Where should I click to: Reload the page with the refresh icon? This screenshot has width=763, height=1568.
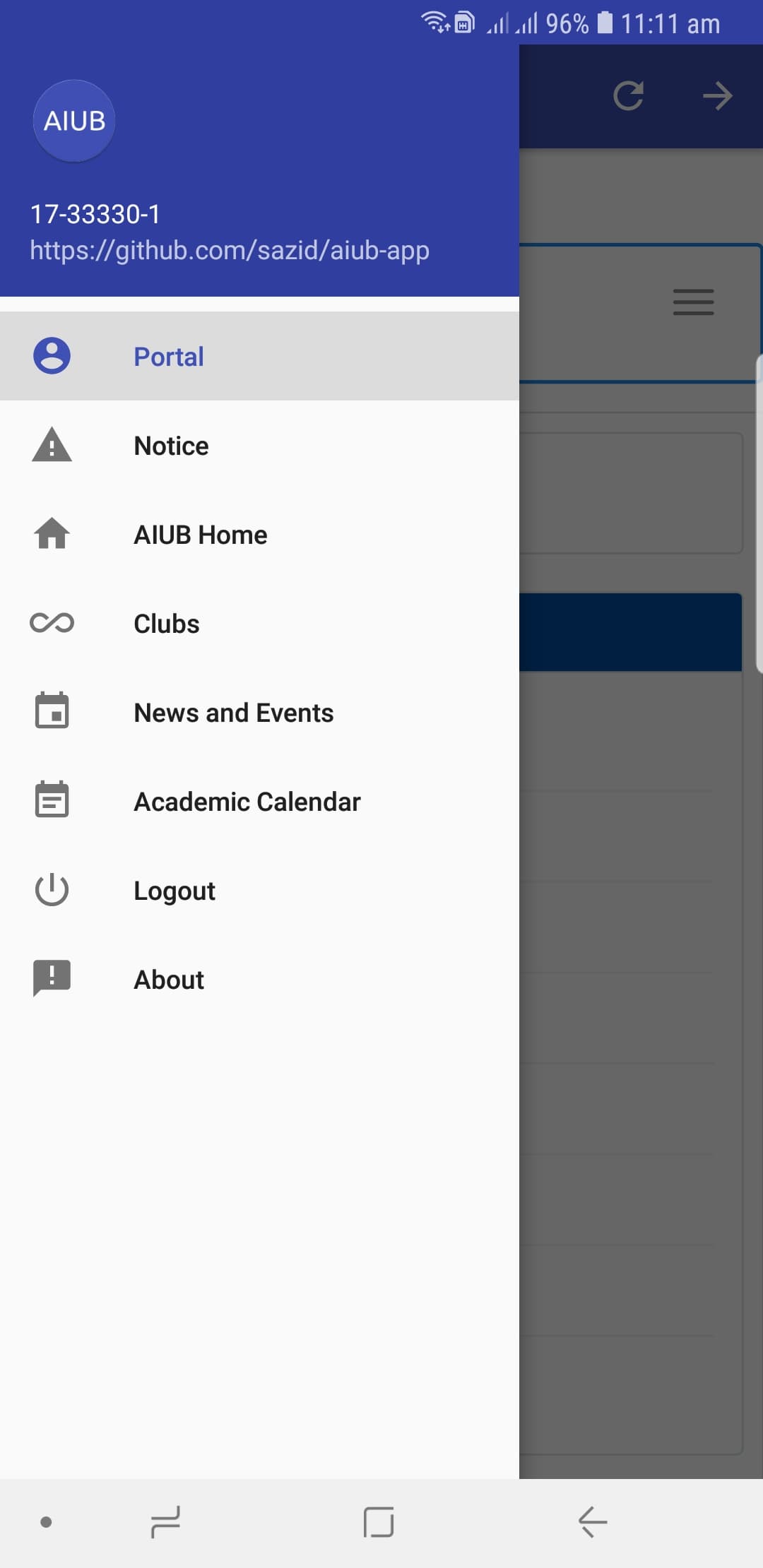(628, 96)
